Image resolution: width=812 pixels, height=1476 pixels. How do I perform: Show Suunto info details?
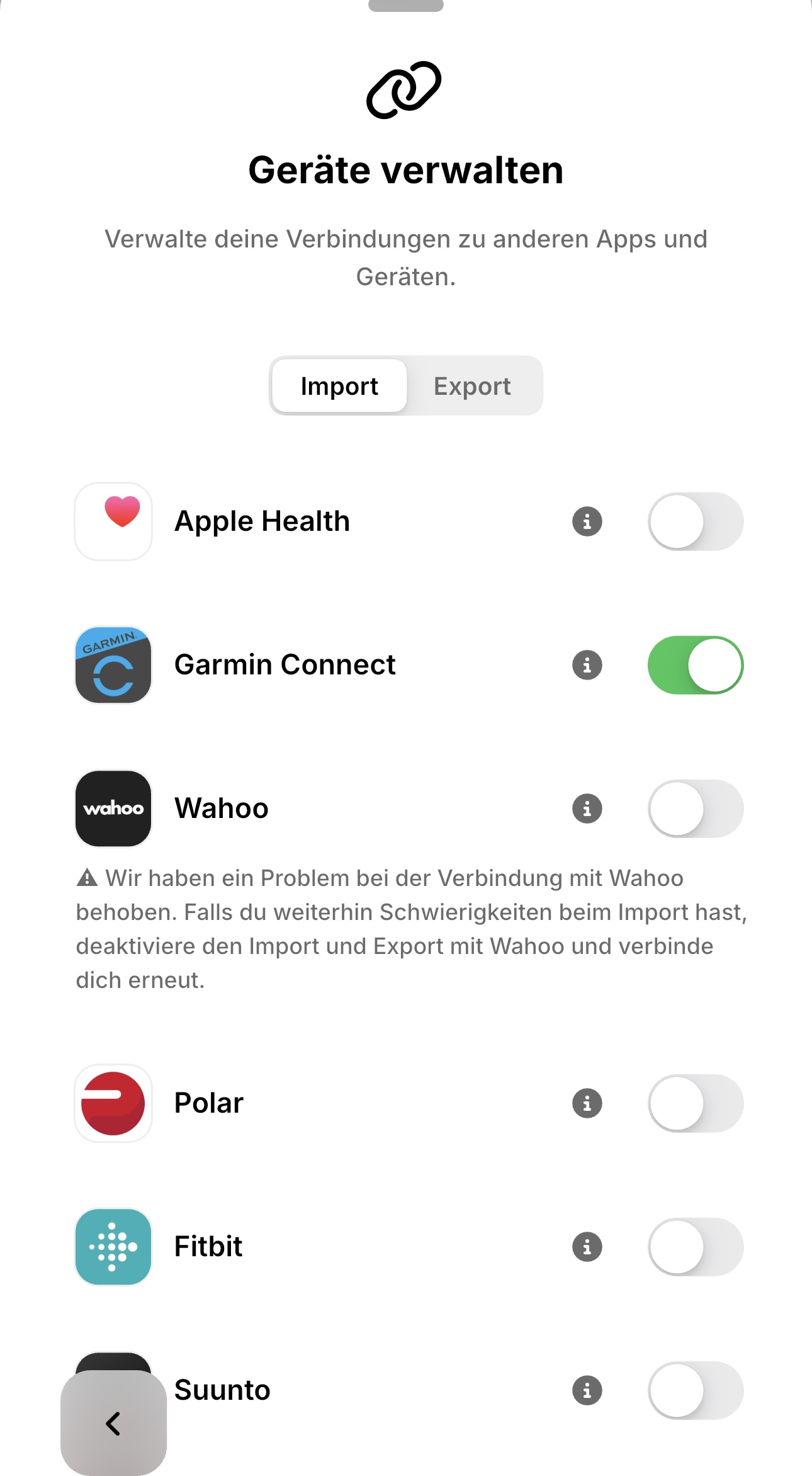pyautogui.click(x=587, y=1390)
